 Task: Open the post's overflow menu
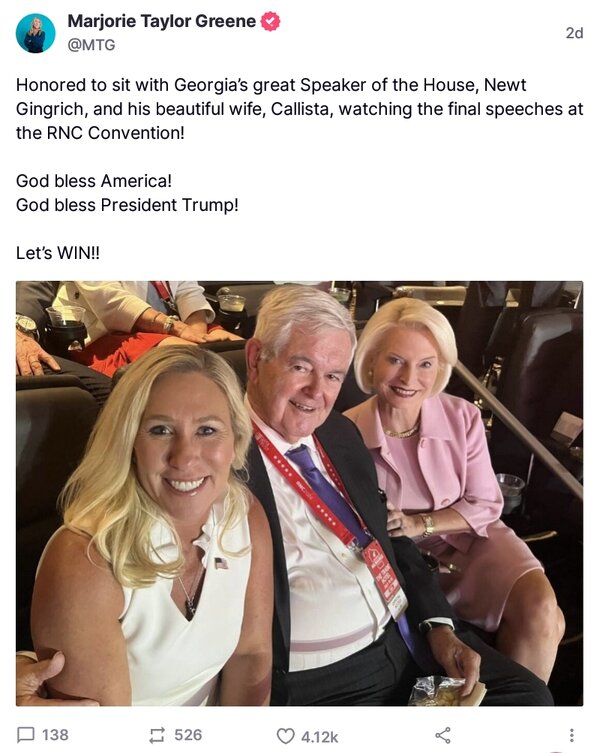pyautogui.click(x=572, y=735)
